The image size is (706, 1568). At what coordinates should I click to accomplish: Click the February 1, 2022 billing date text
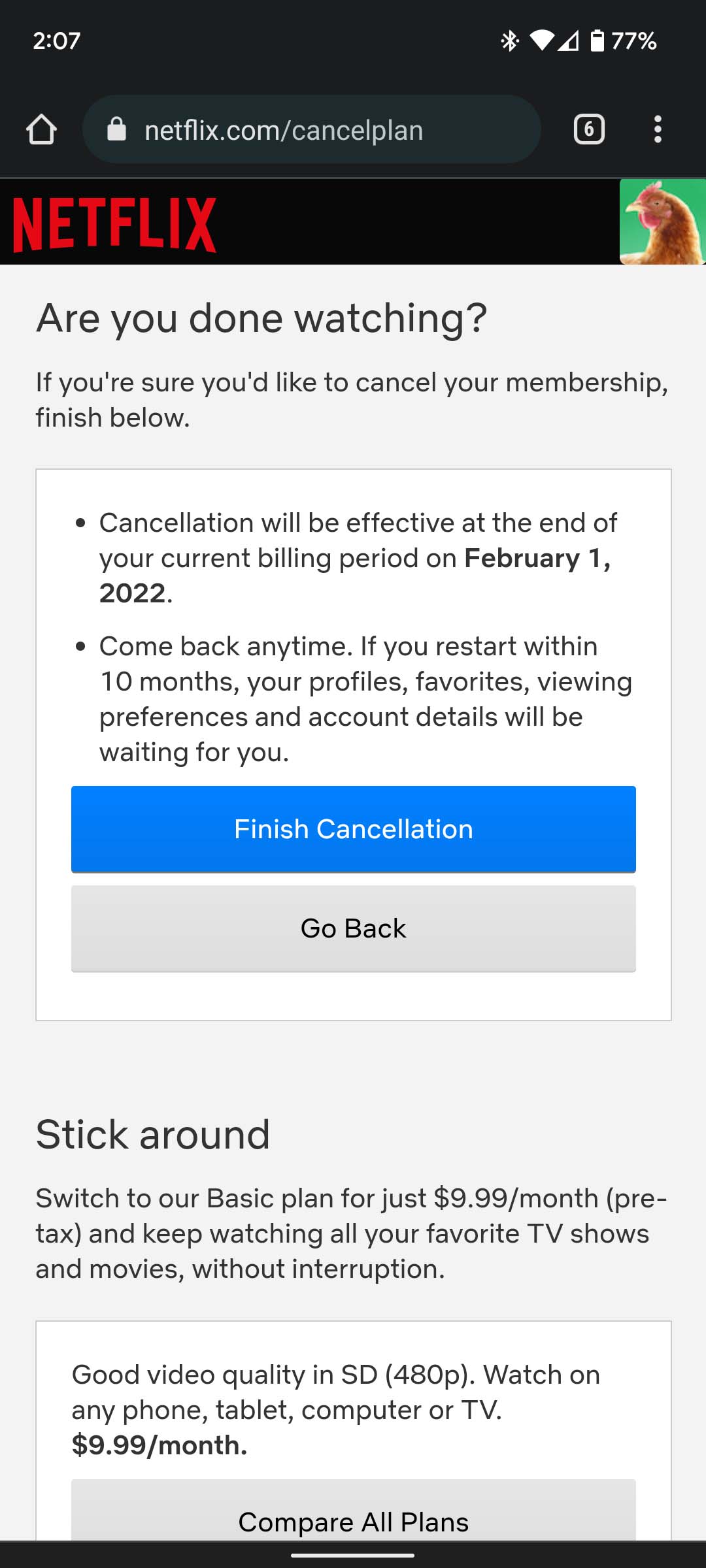538,559
